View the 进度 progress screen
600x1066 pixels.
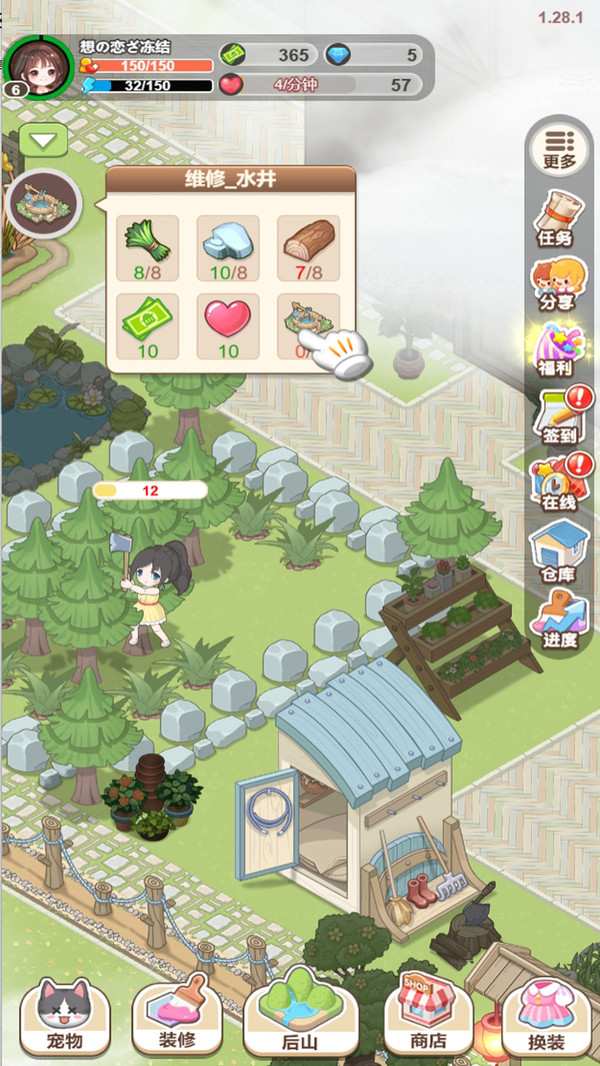(x=560, y=618)
